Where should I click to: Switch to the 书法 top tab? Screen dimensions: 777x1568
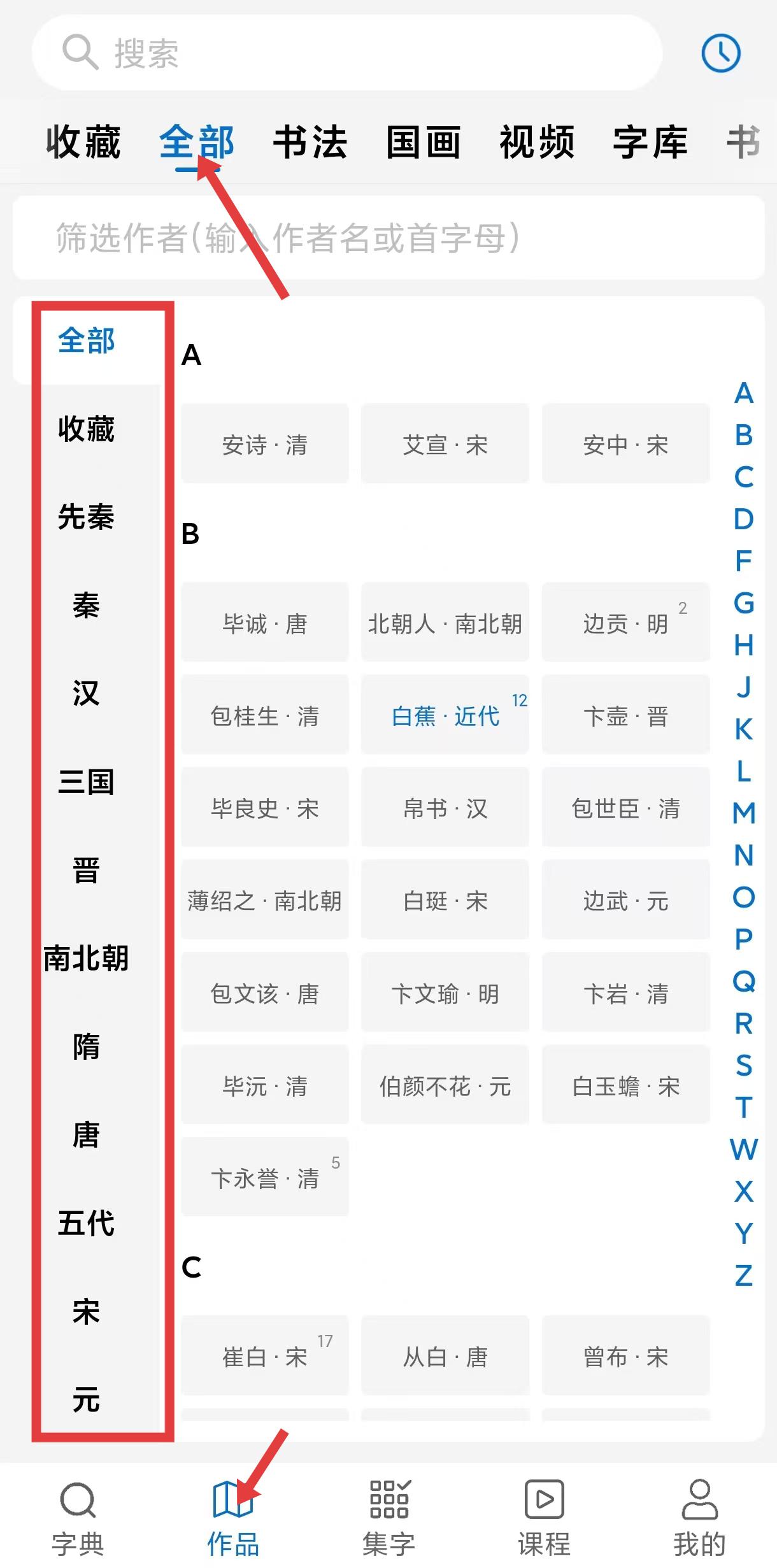[310, 142]
